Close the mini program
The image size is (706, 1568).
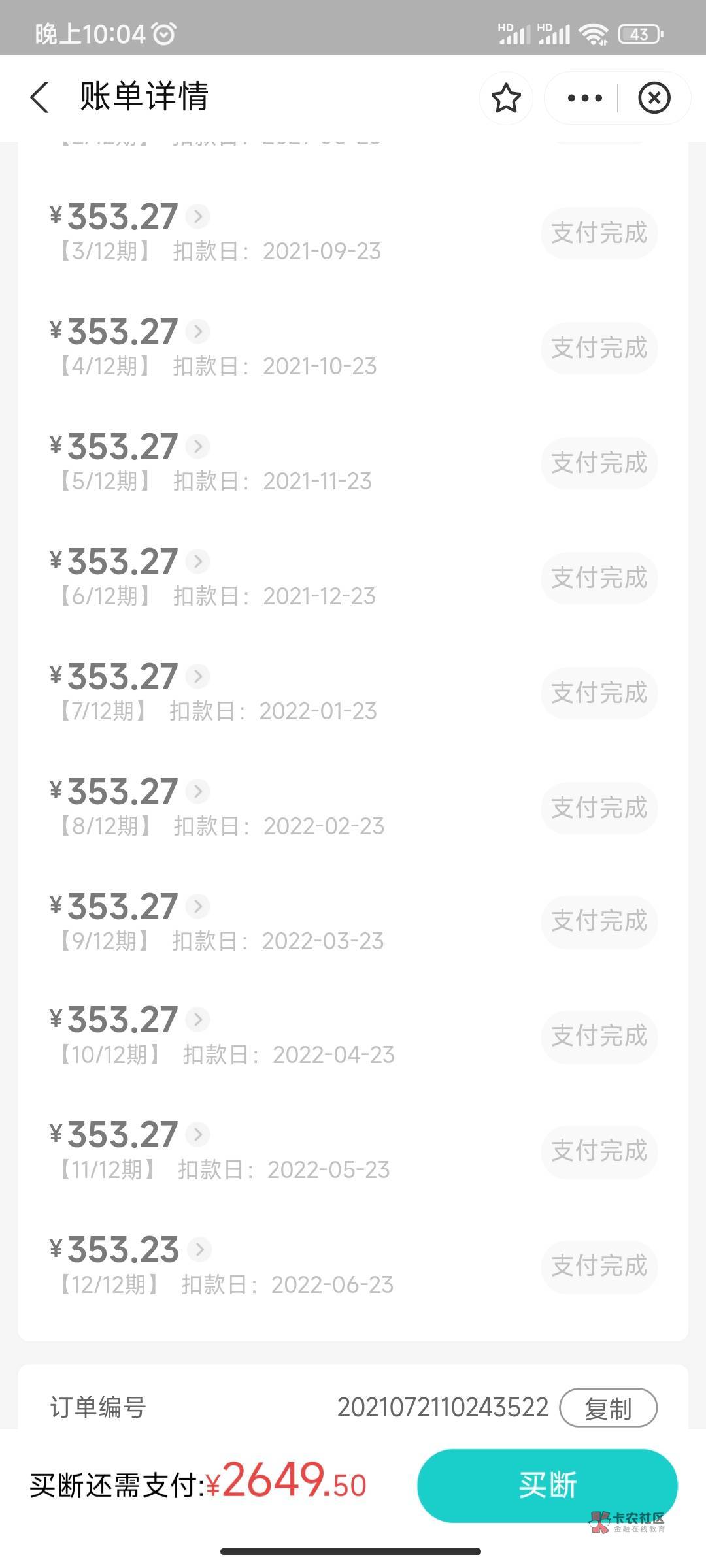(654, 98)
